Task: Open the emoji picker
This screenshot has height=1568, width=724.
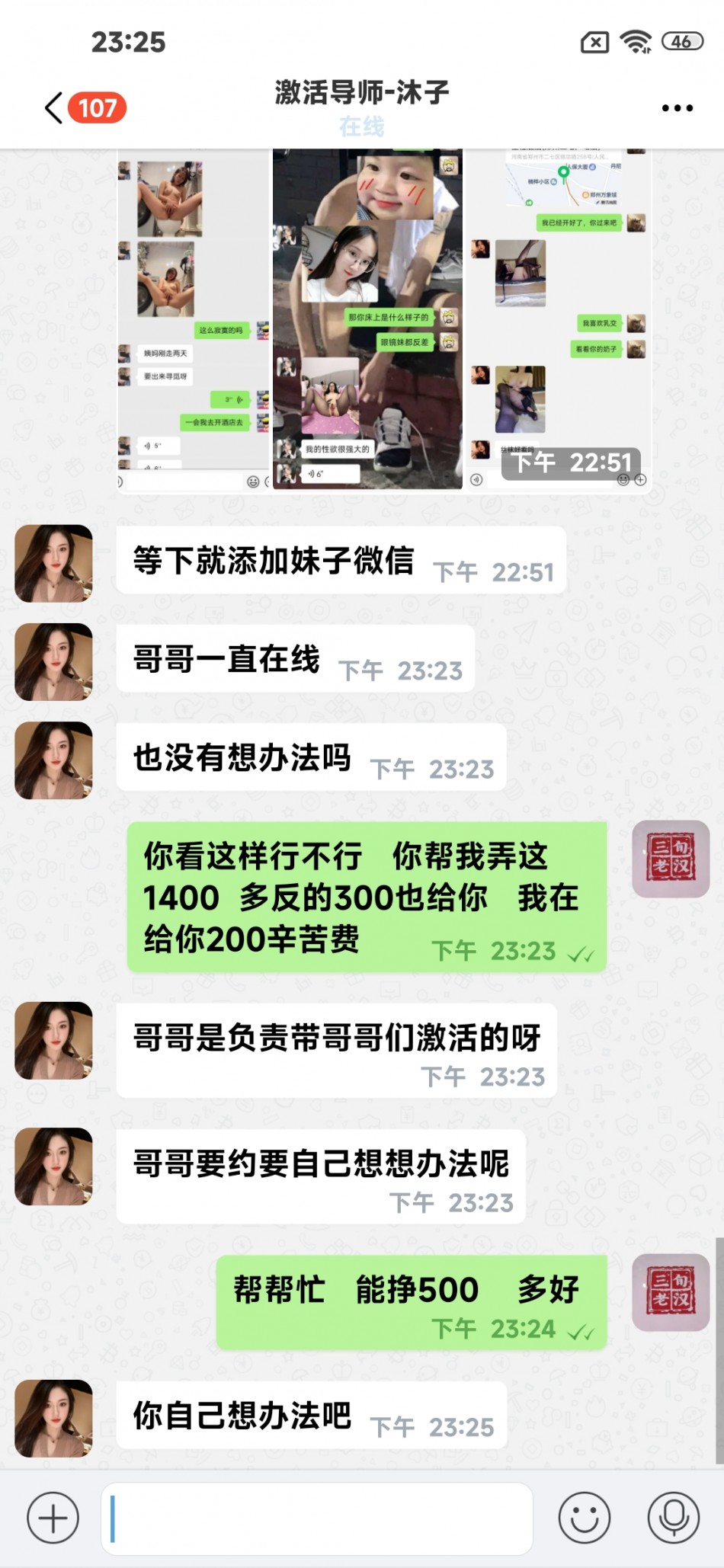Action: click(584, 1518)
